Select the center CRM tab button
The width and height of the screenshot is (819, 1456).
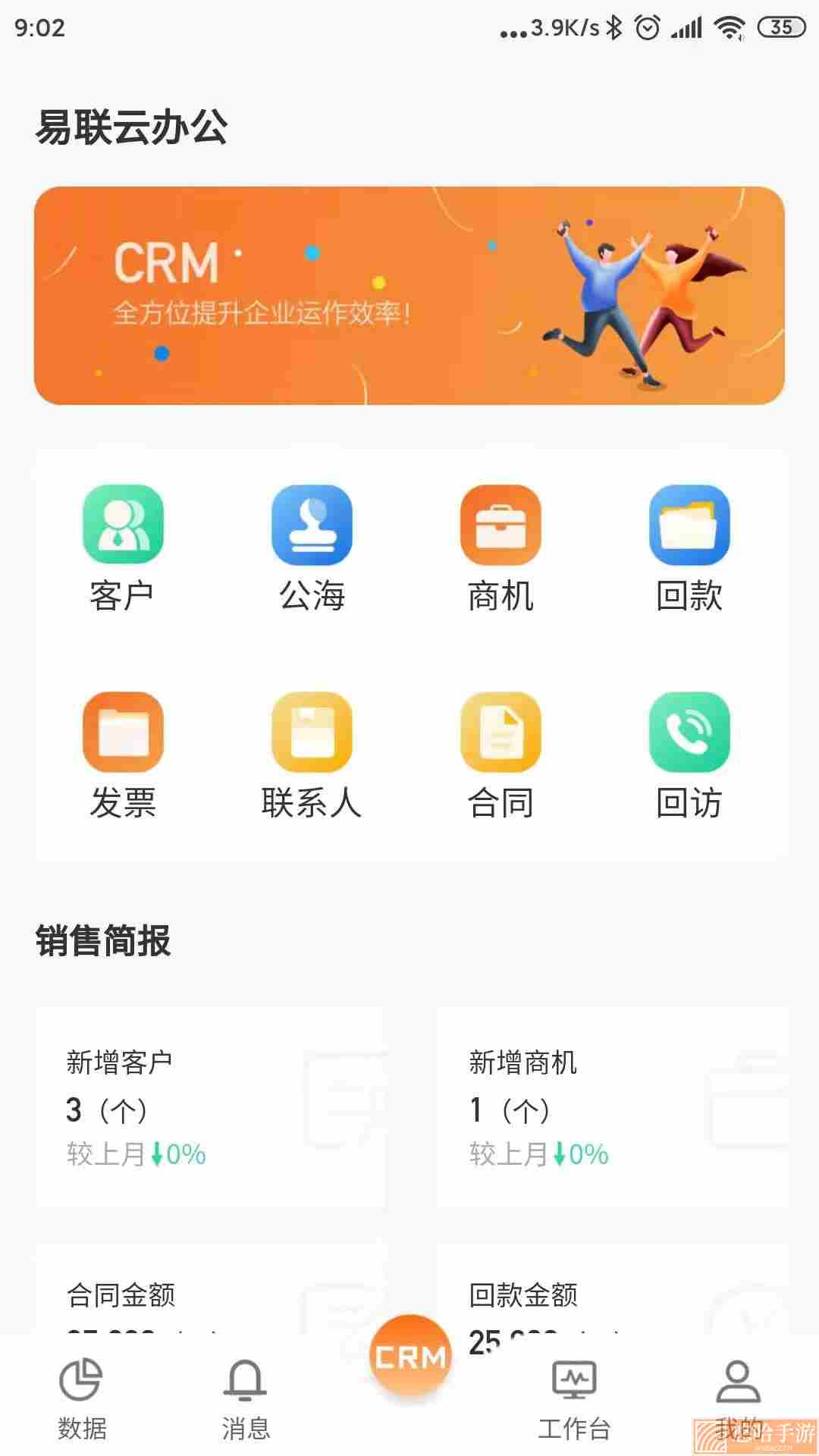click(409, 1356)
